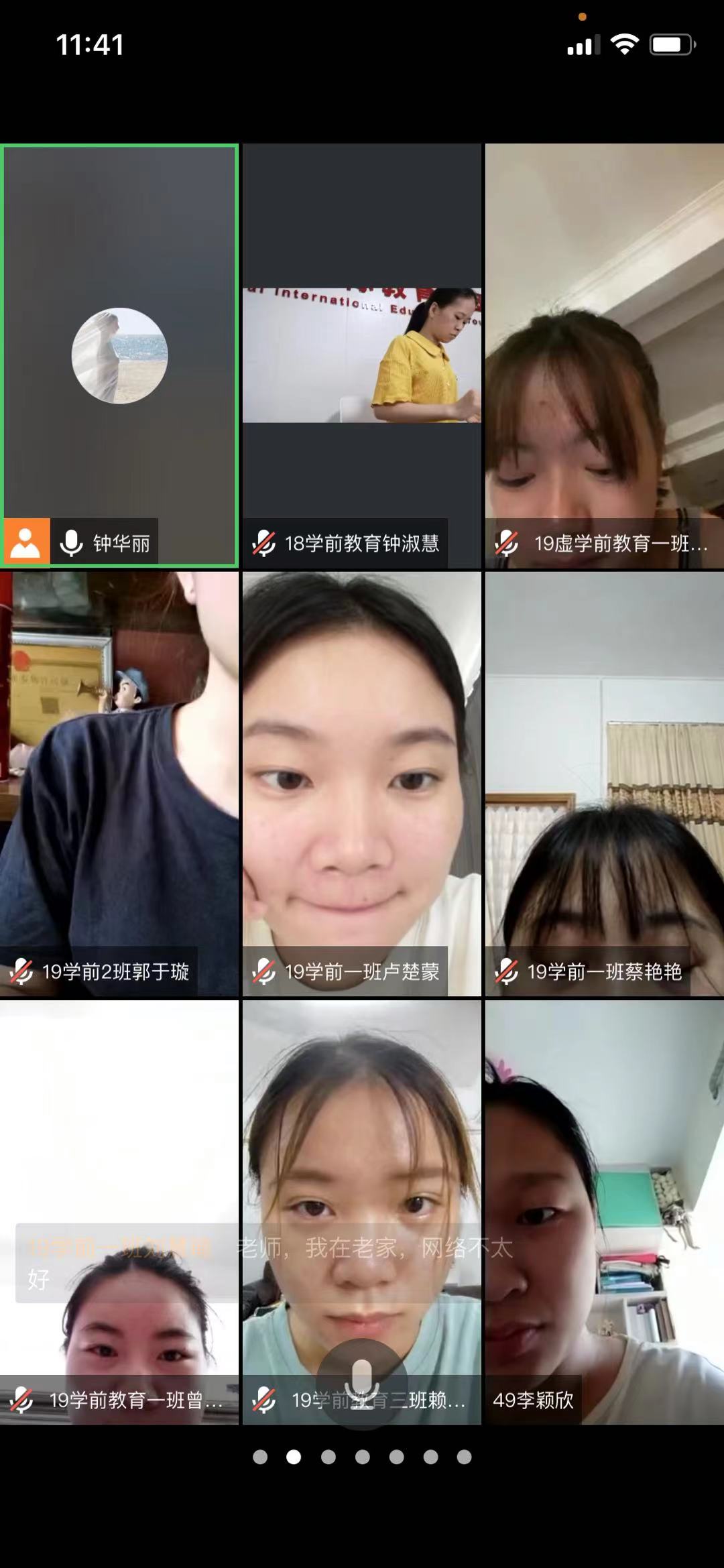Jump to the last page indicator dot
724x1568 pixels.
(464, 1457)
